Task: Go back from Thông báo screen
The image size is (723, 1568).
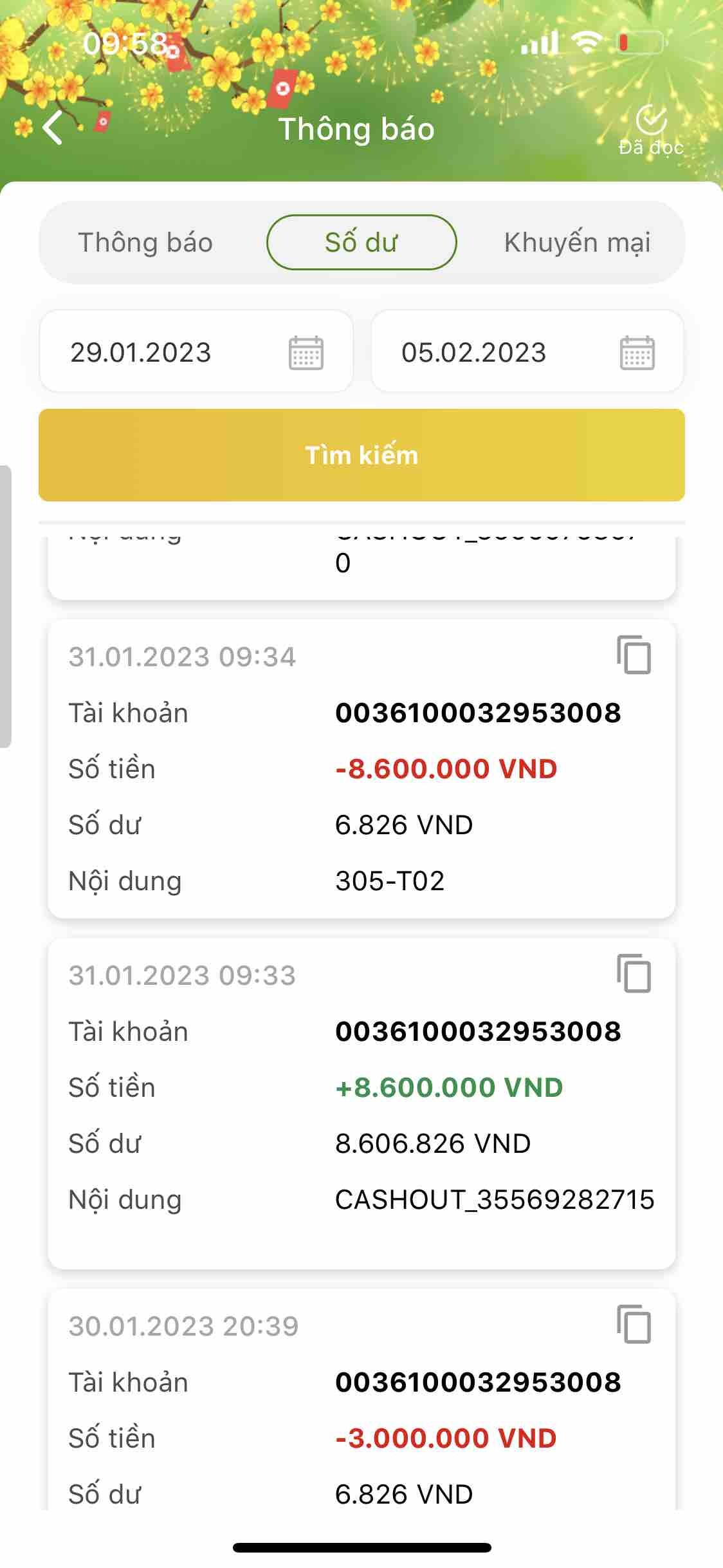Action: [53, 127]
